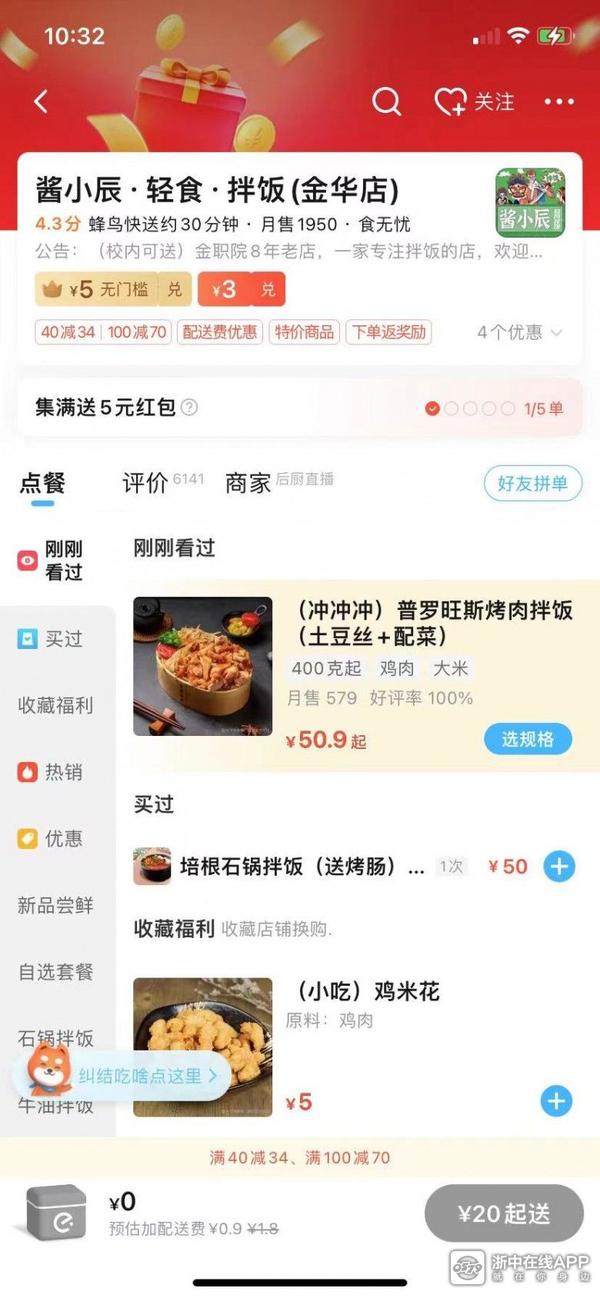Add 鸡米花 snack to the cart
The image size is (600, 1298).
pos(556,1102)
